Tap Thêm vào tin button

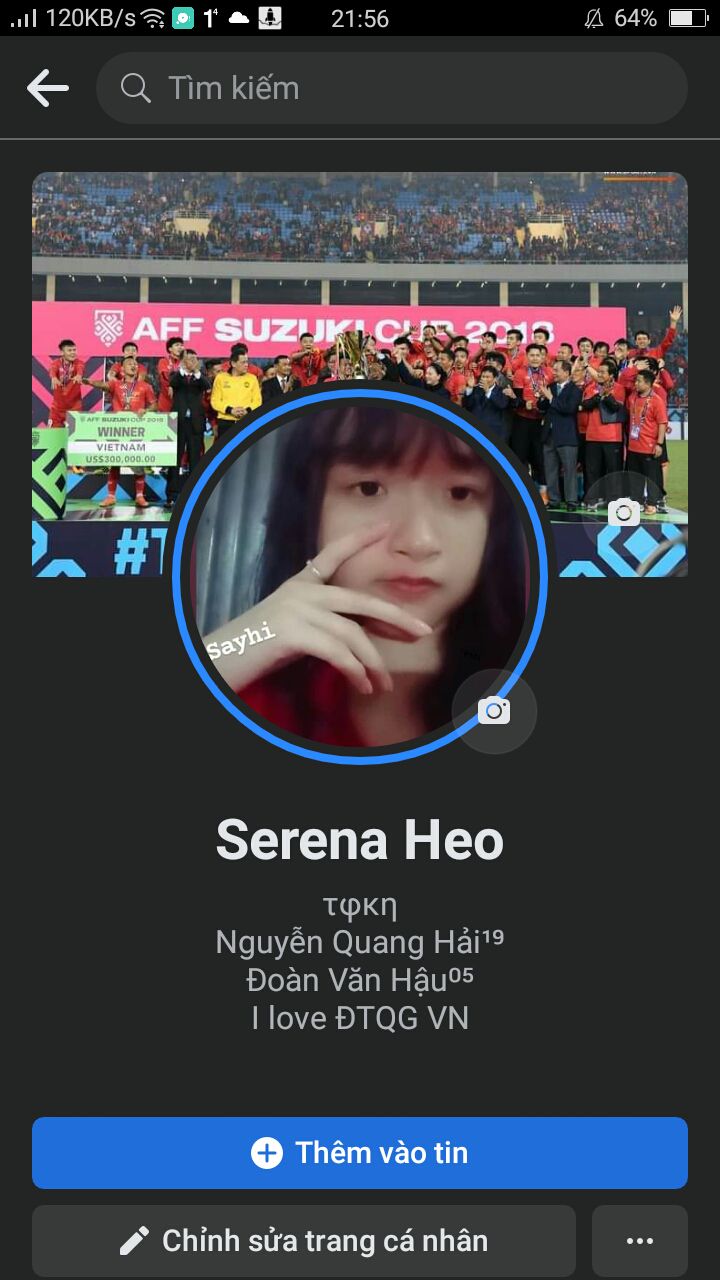pos(360,1153)
